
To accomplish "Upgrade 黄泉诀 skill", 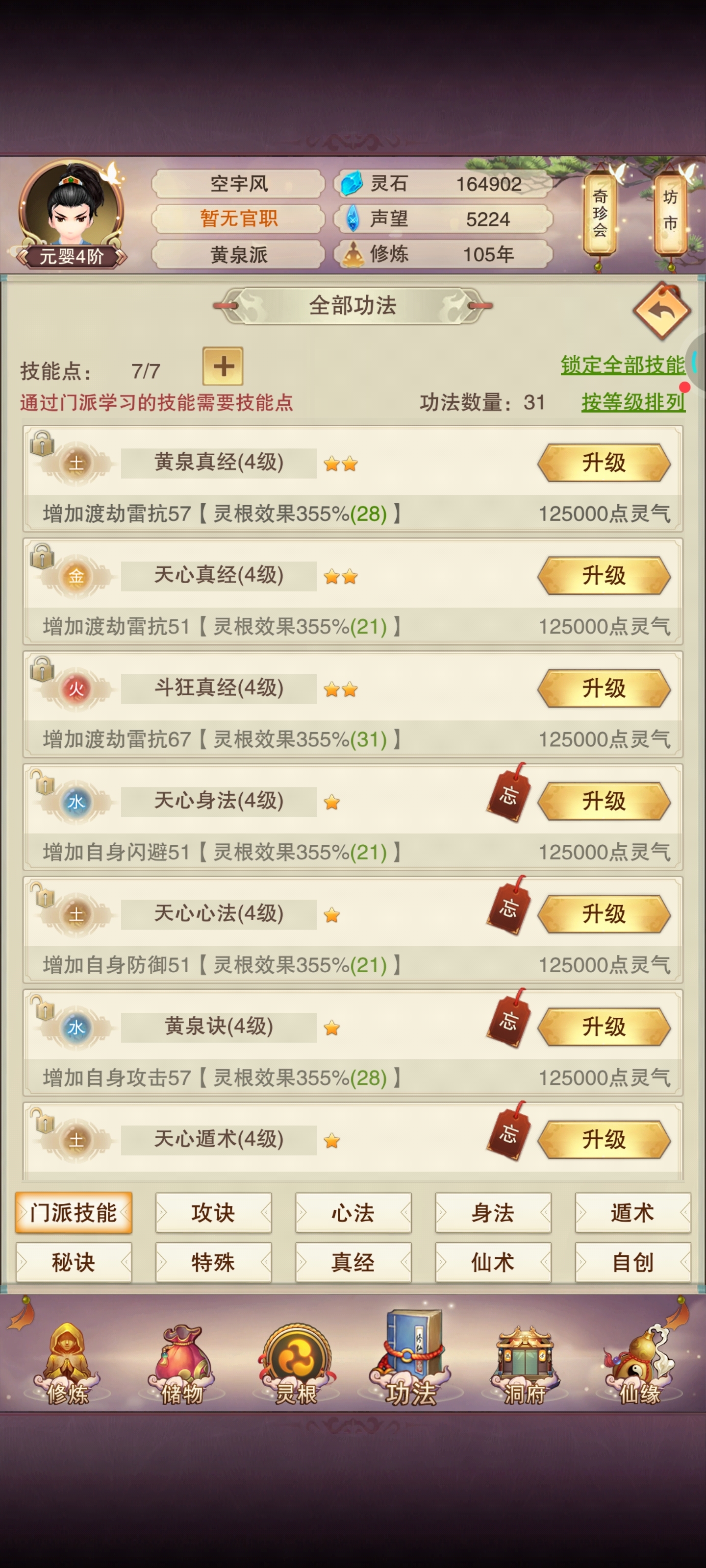I will tap(604, 1027).
